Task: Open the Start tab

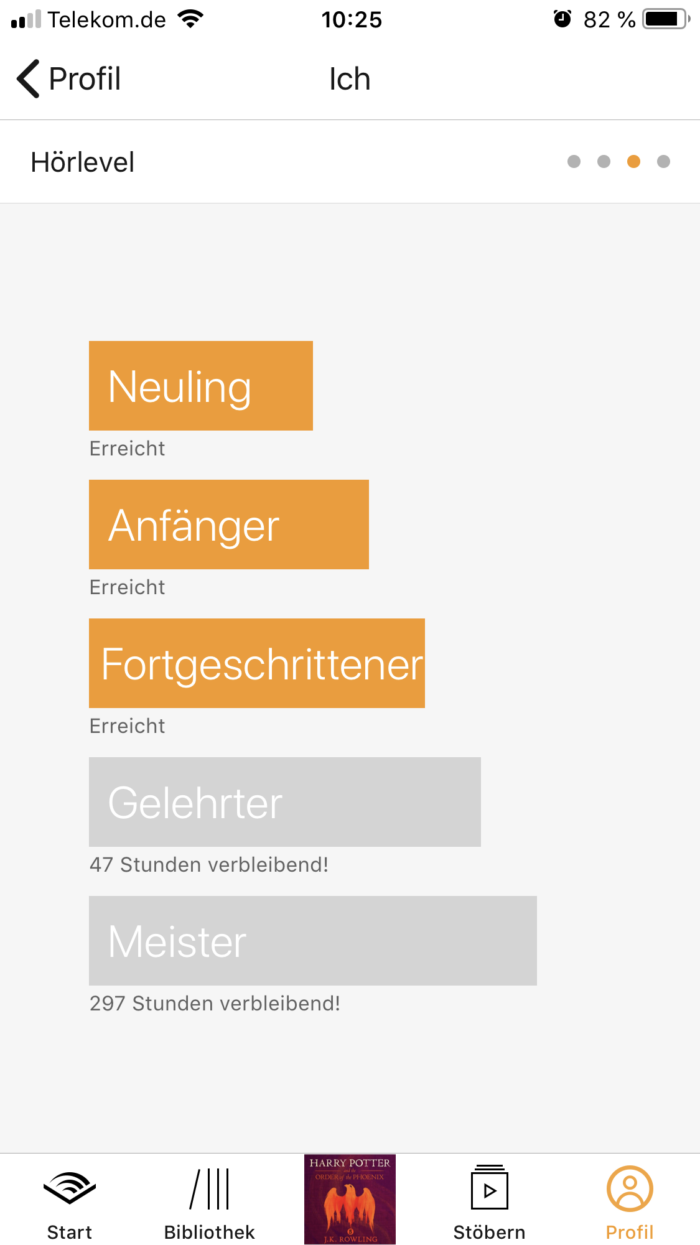Action: [x=70, y=1203]
